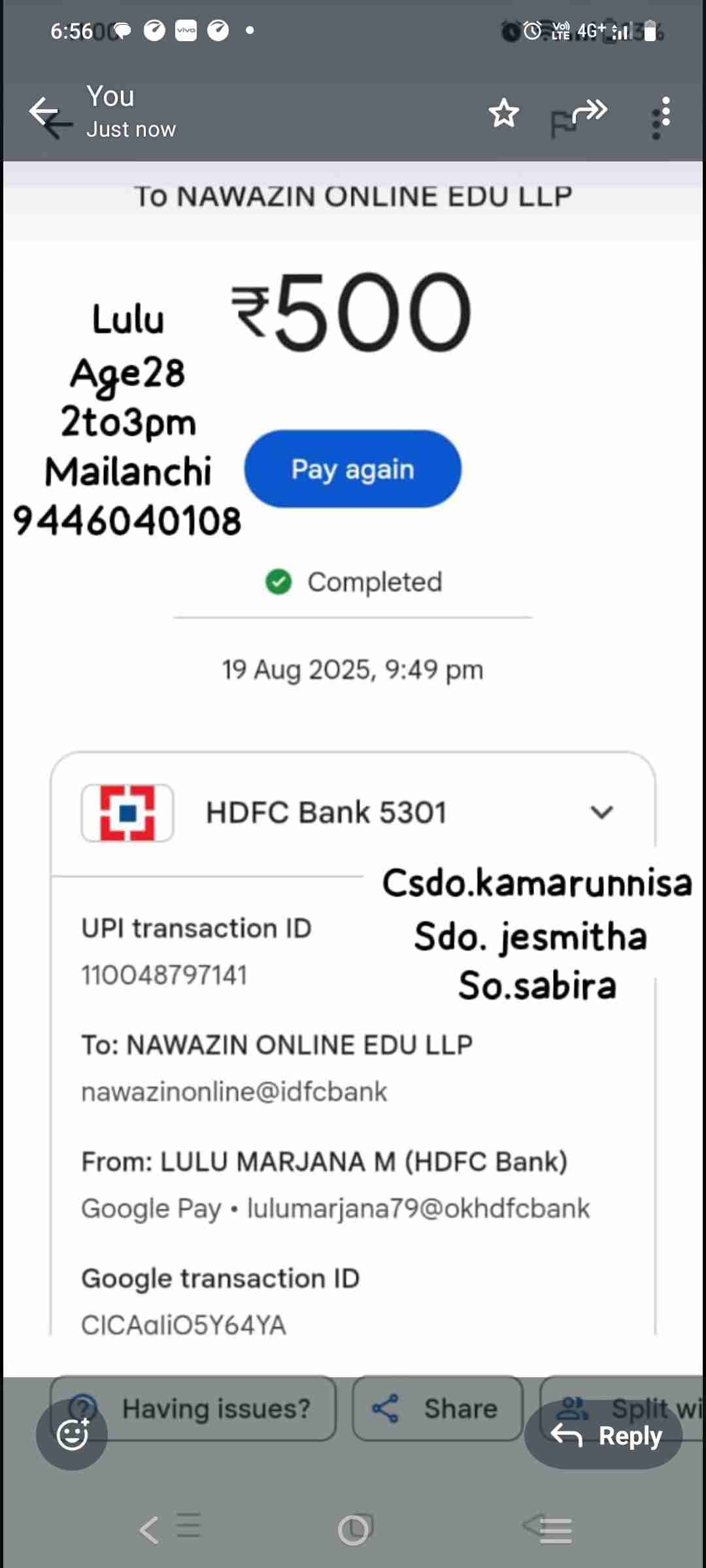Reply to this image message
The image size is (706, 1568).
click(x=604, y=1435)
